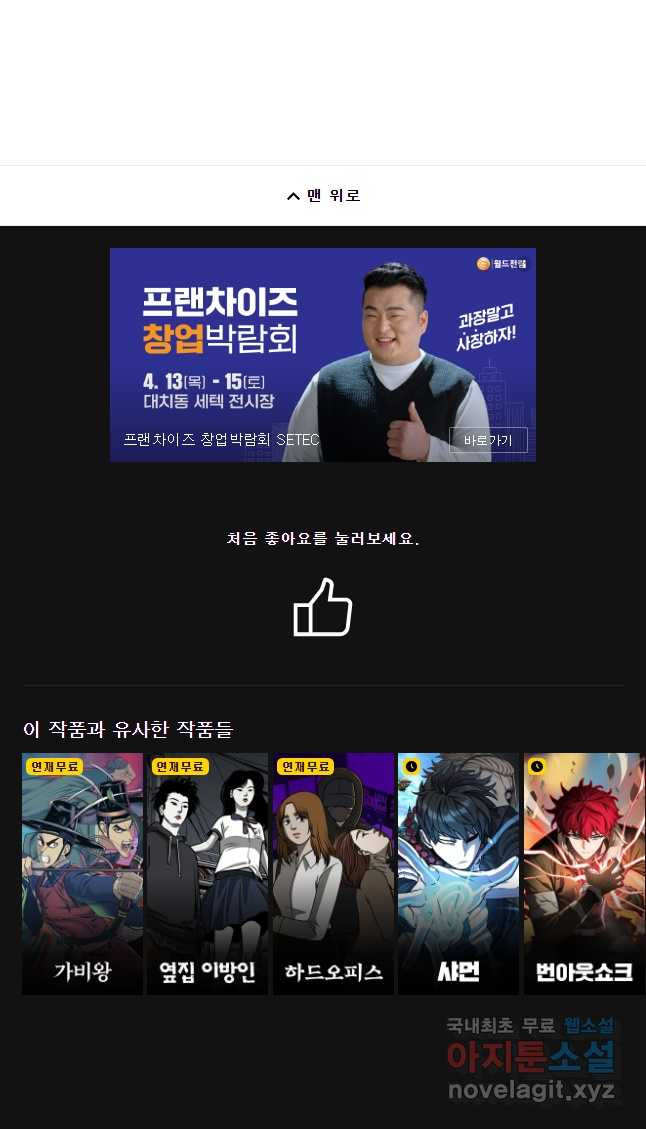Open the webtoon 샤먼
The width and height of the screenshot is (646, 1129).
(458, 873)
